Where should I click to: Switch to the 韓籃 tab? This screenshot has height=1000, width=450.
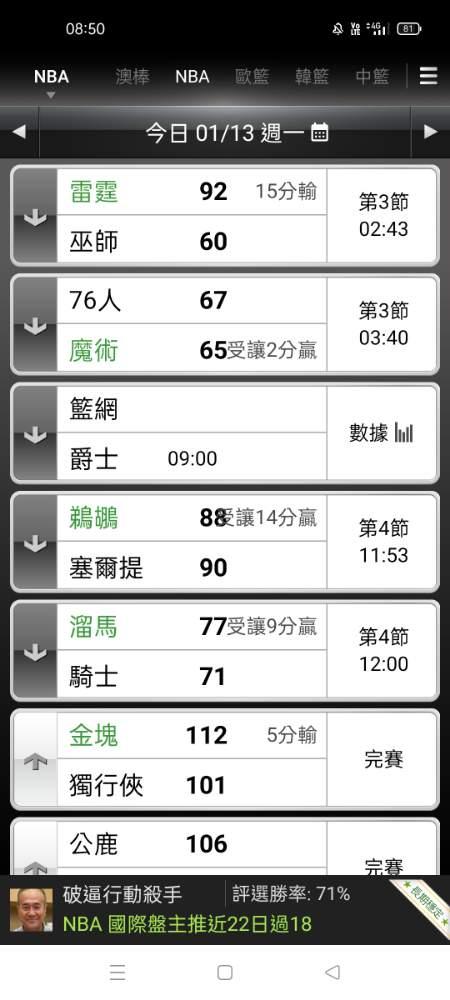(312, 77)
